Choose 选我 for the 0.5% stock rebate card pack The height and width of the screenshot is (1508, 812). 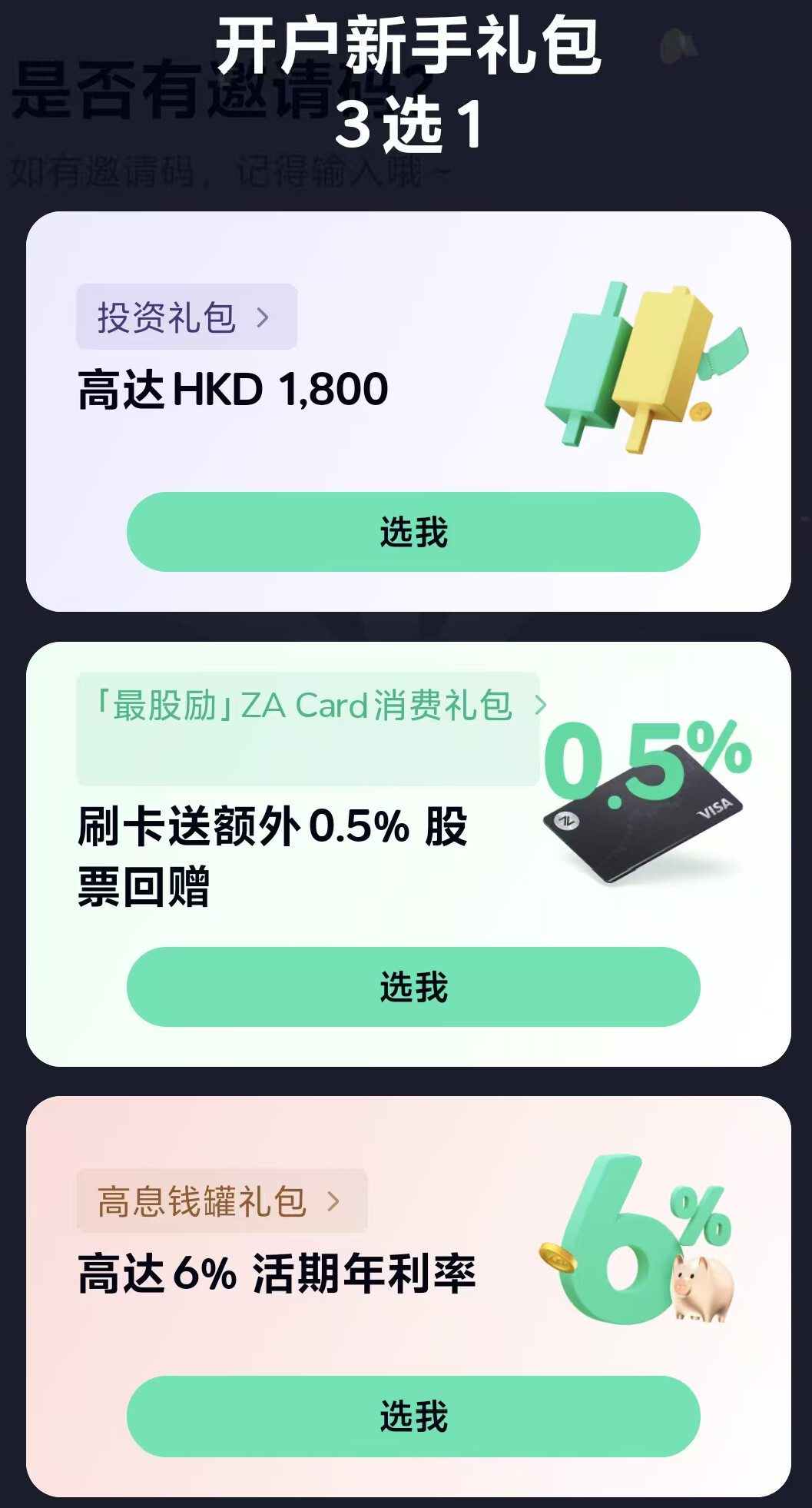tap(413, 987)
